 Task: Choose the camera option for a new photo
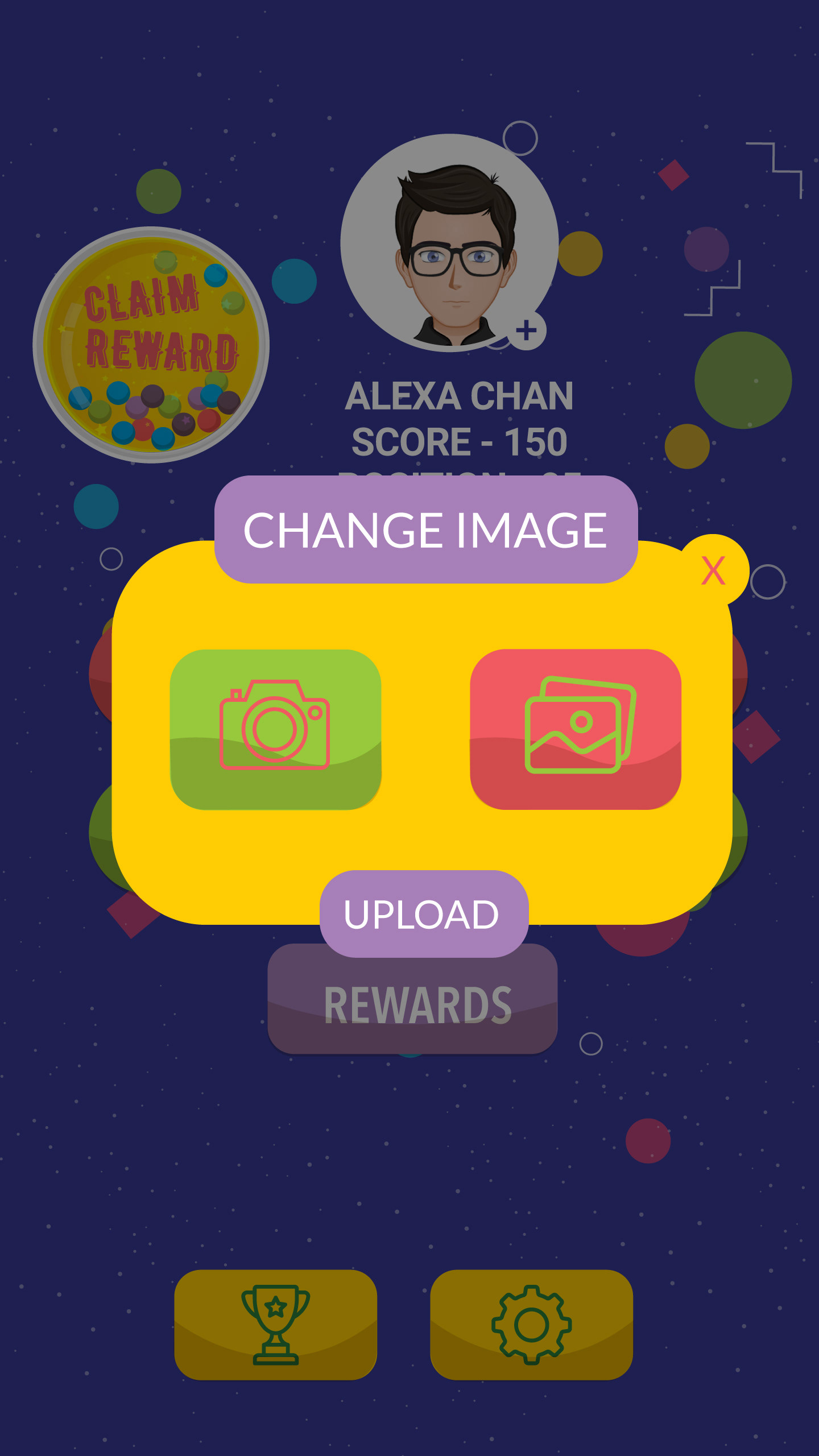tap(275, 729)
